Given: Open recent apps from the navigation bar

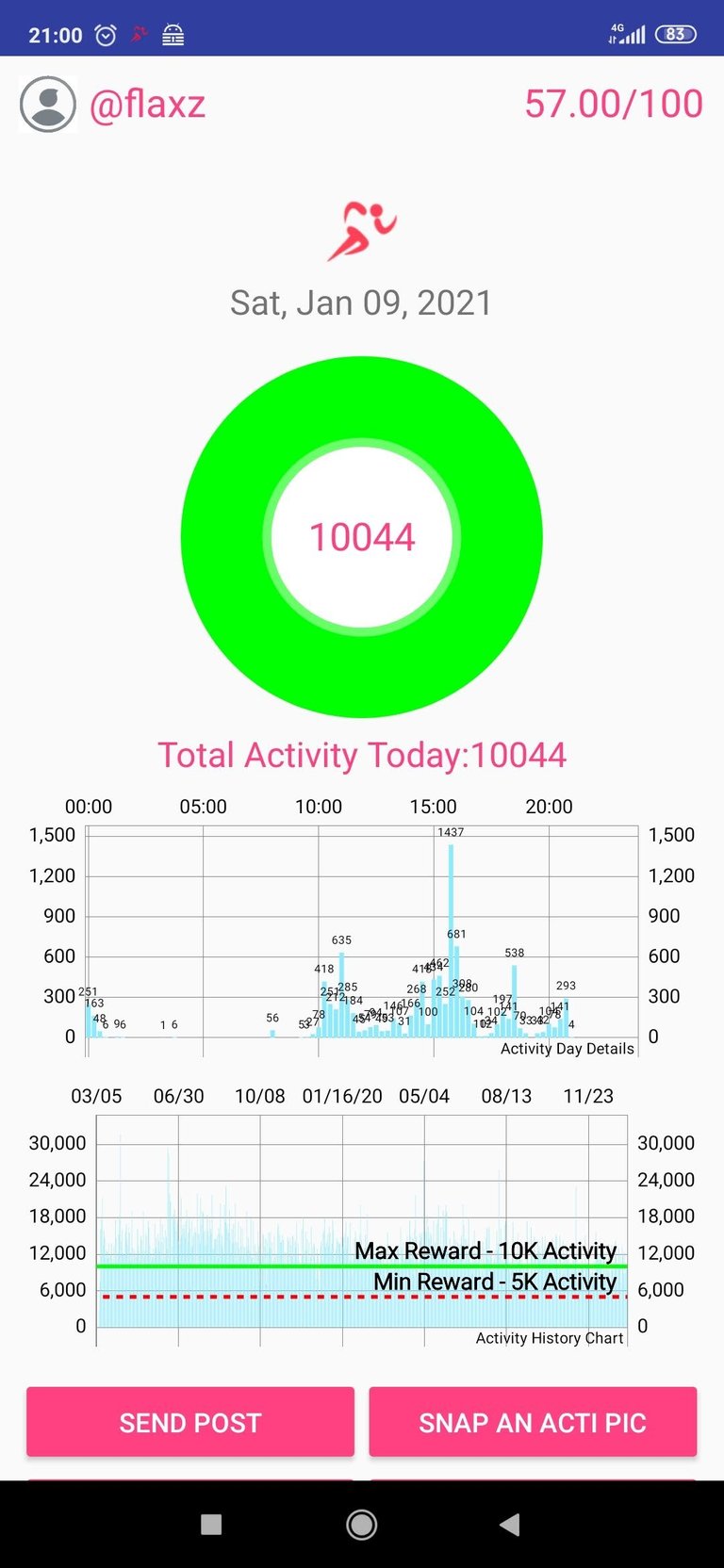Looking at the screenshot, I should coord(212,1525).
